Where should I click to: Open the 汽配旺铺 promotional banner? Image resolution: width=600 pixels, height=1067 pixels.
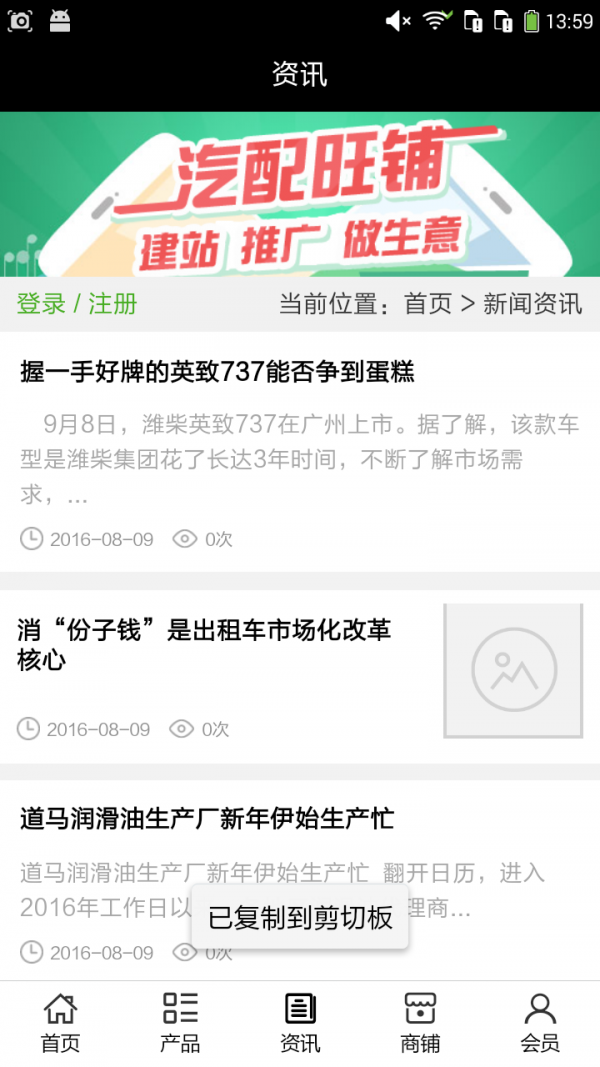coord(300,193)
